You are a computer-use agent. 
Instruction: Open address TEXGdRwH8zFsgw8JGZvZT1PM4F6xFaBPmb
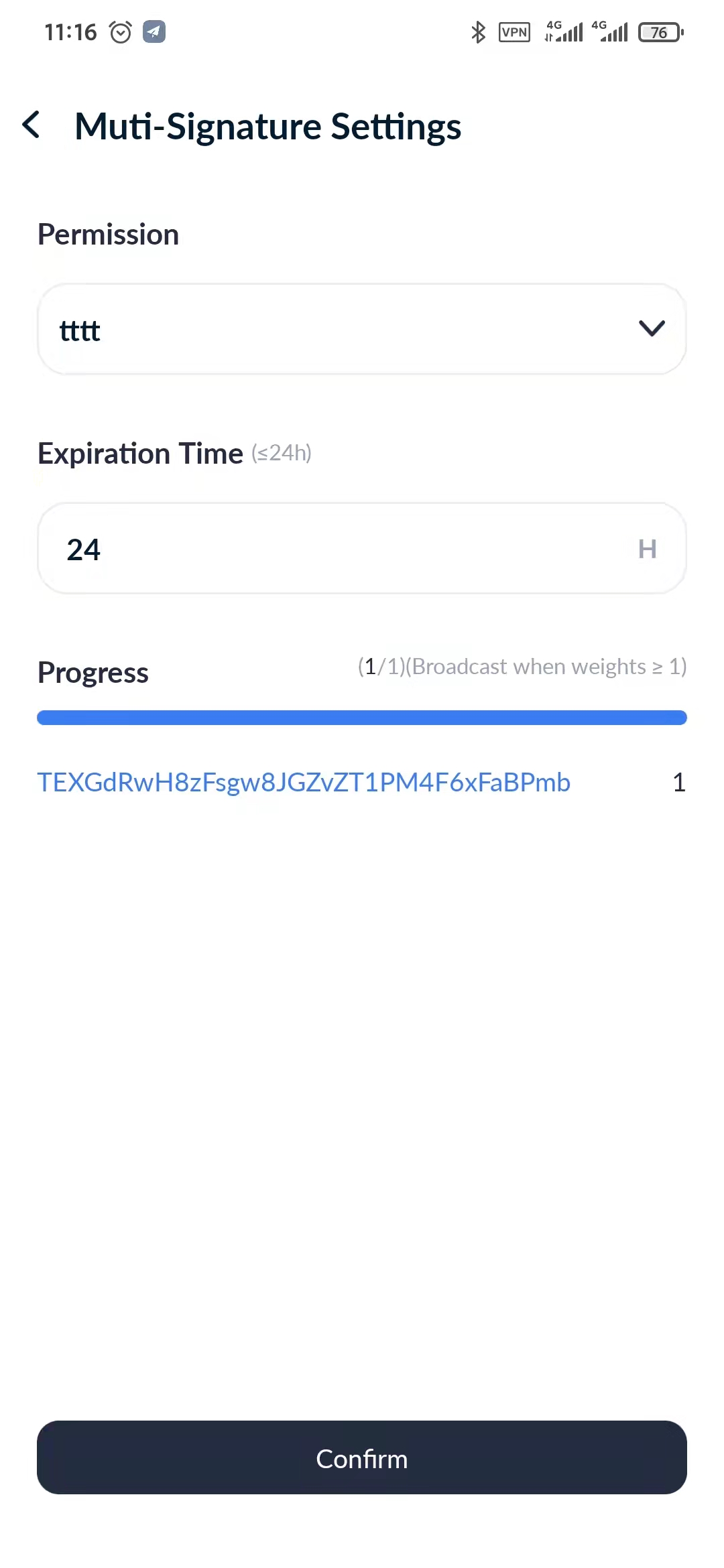coord(304,783)
